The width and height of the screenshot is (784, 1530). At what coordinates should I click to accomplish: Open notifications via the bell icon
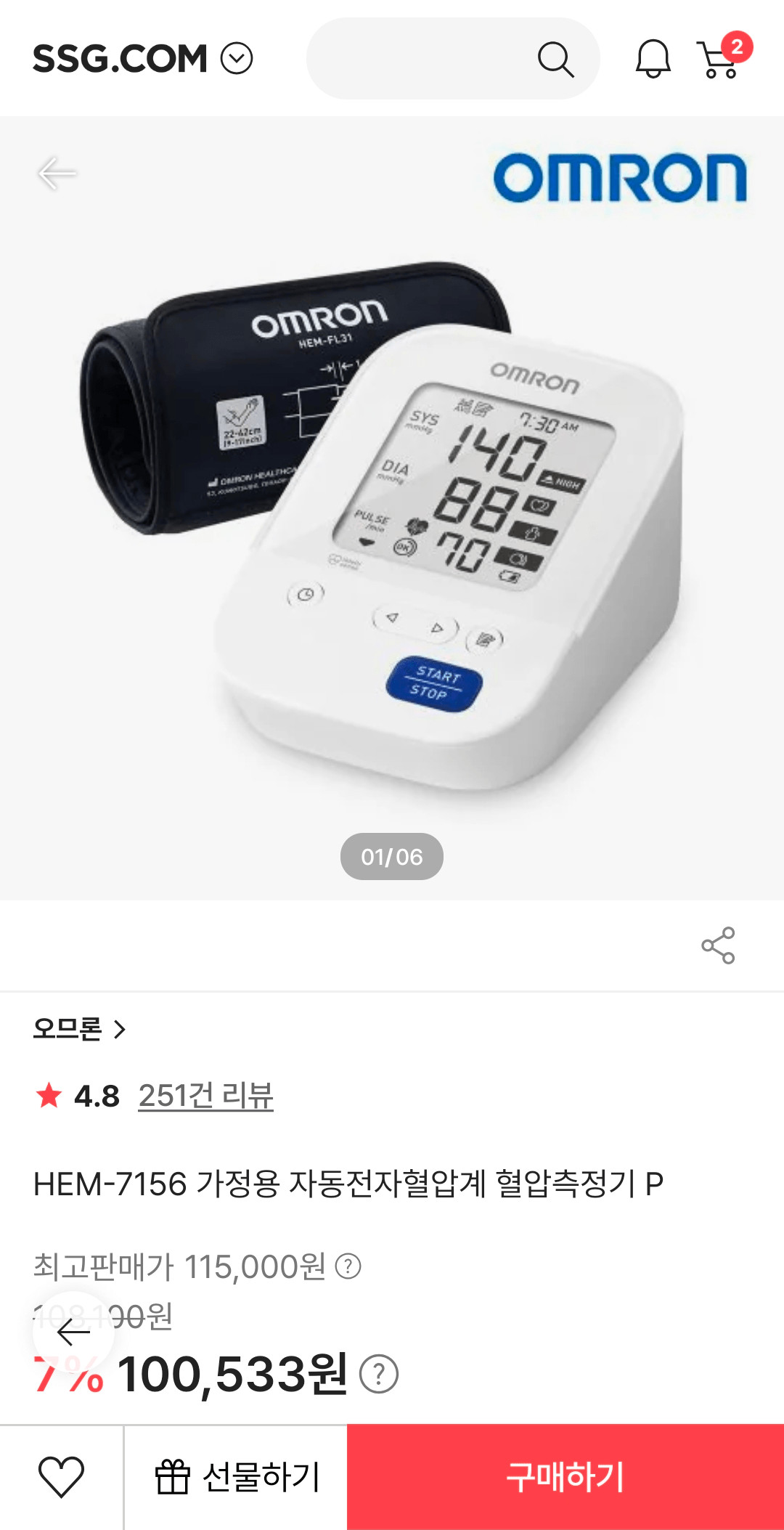(x=653, y=60)
